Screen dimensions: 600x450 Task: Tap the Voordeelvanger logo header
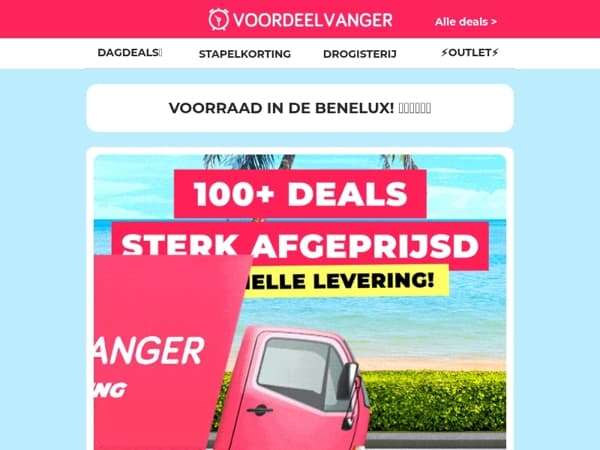(300, 20)
